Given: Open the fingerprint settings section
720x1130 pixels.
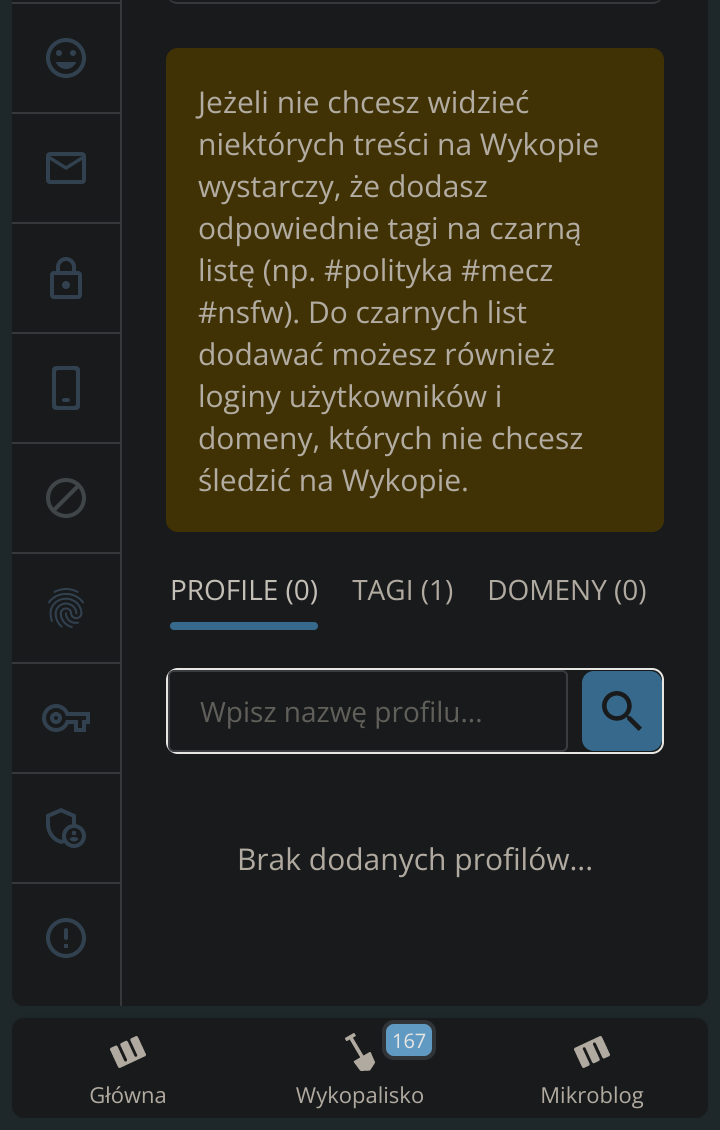Looking at the screenshot, I should (x=66, y=608).
